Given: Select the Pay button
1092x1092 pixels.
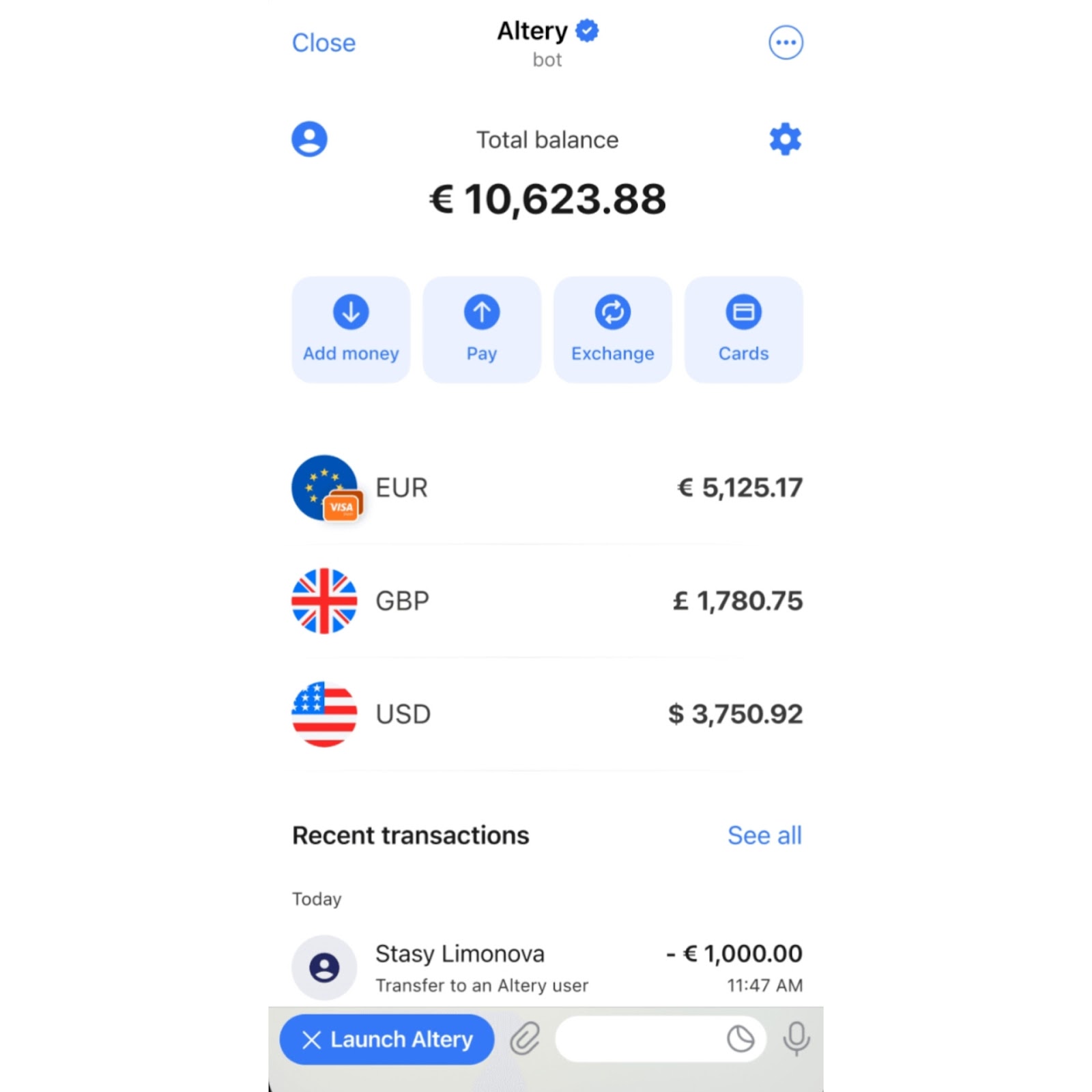Looking at the screenshot, I should pos(482,330).
